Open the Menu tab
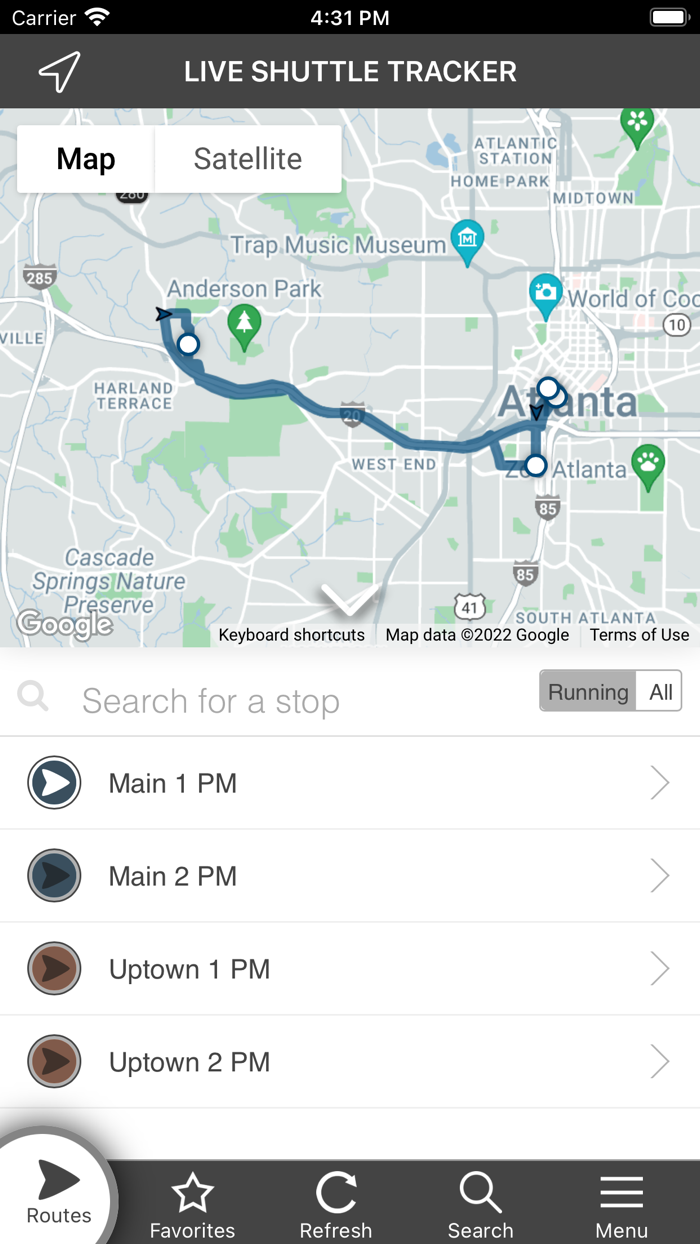The image size is (700, 1244). (621, 1205)
